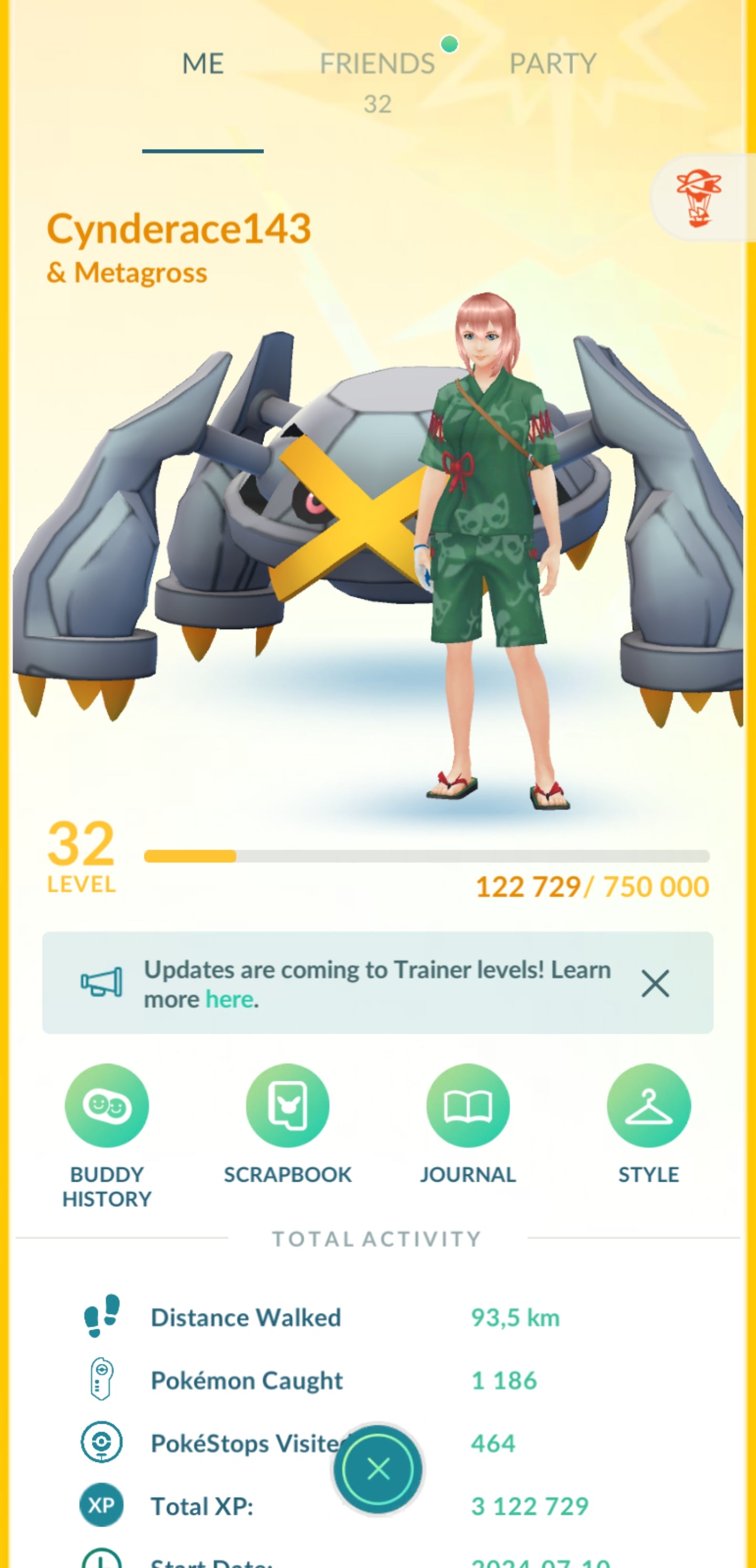Switch to the Friends tab
Viewport: 756px width, 1568px height.
click(x=377, y=65)
